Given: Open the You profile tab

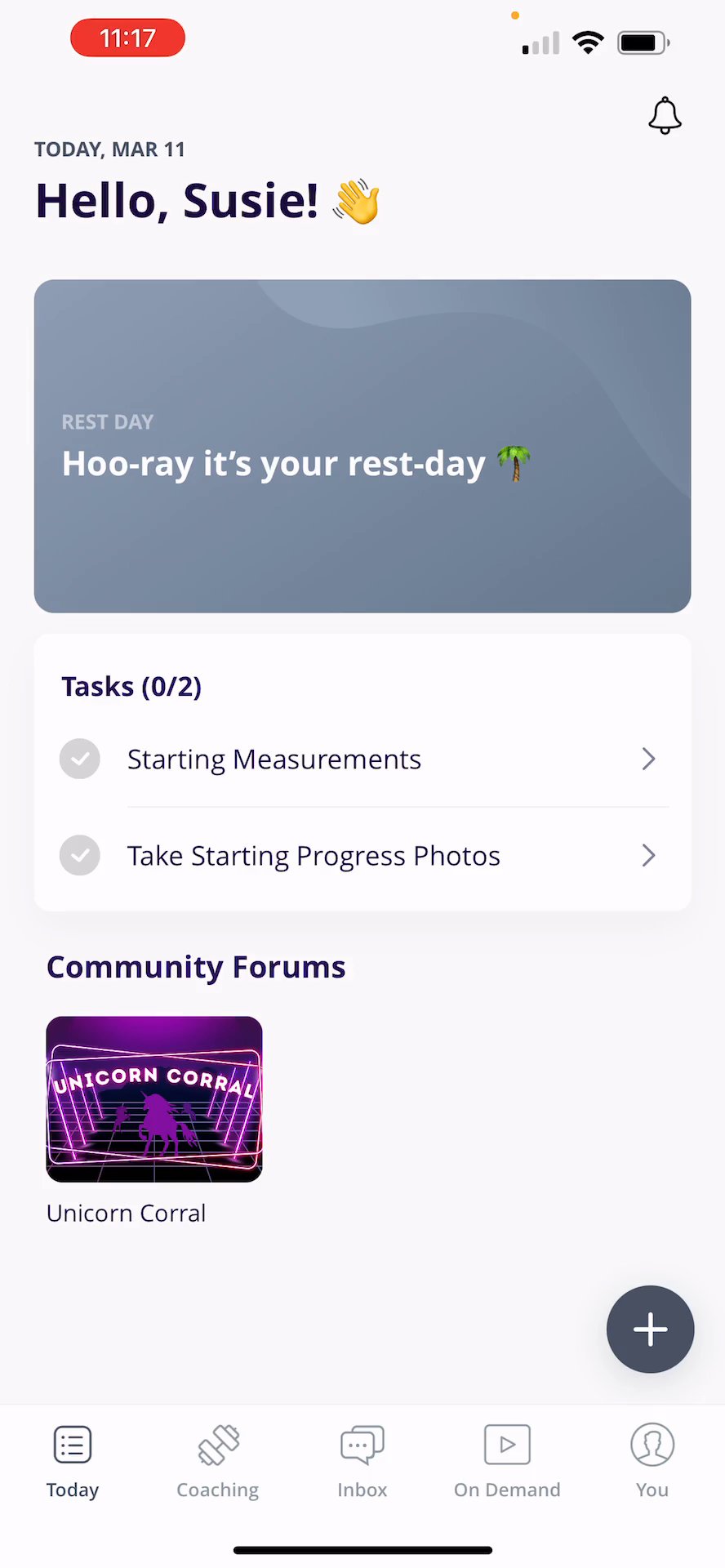Looking at the screenshot, I should coord(652,1462).
